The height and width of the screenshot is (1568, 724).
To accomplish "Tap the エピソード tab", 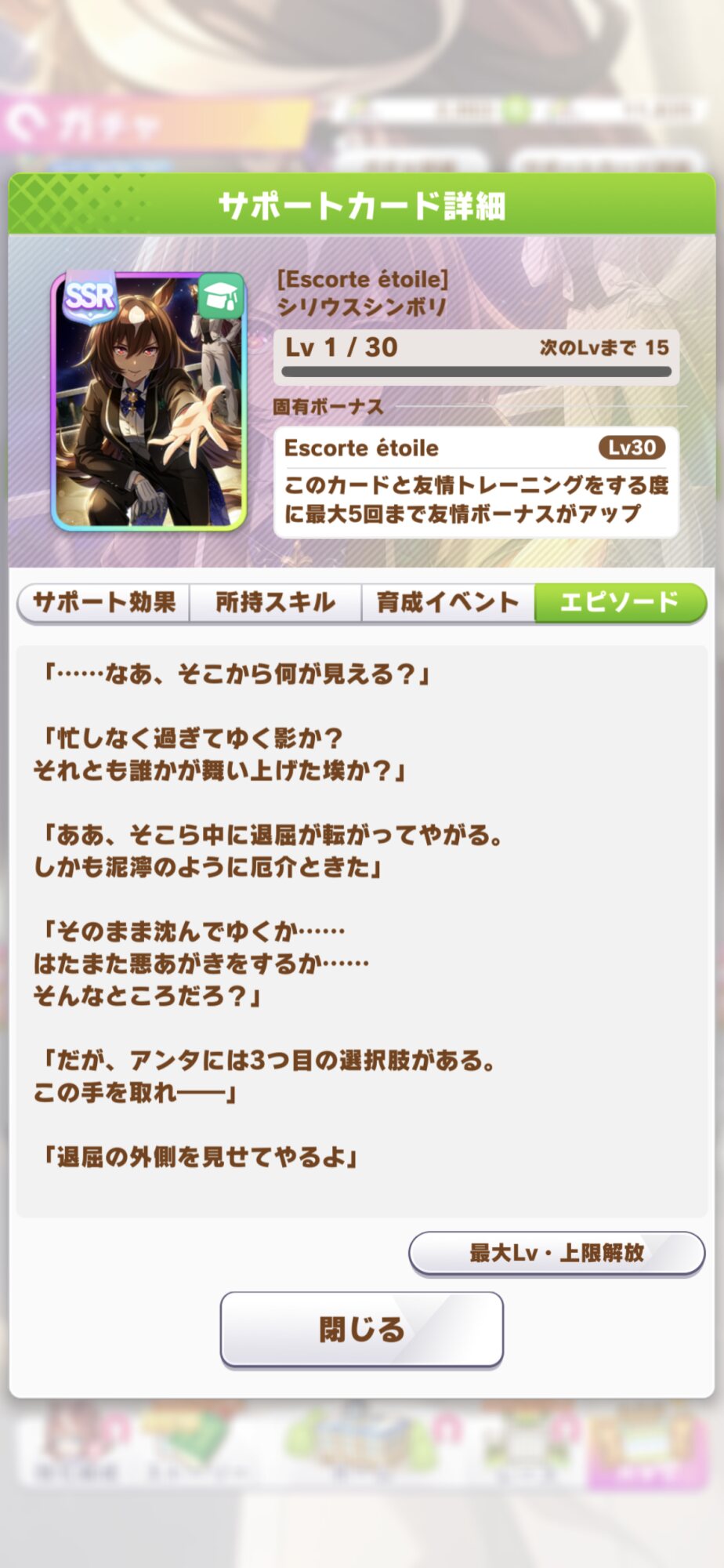I will coord(620,603).
